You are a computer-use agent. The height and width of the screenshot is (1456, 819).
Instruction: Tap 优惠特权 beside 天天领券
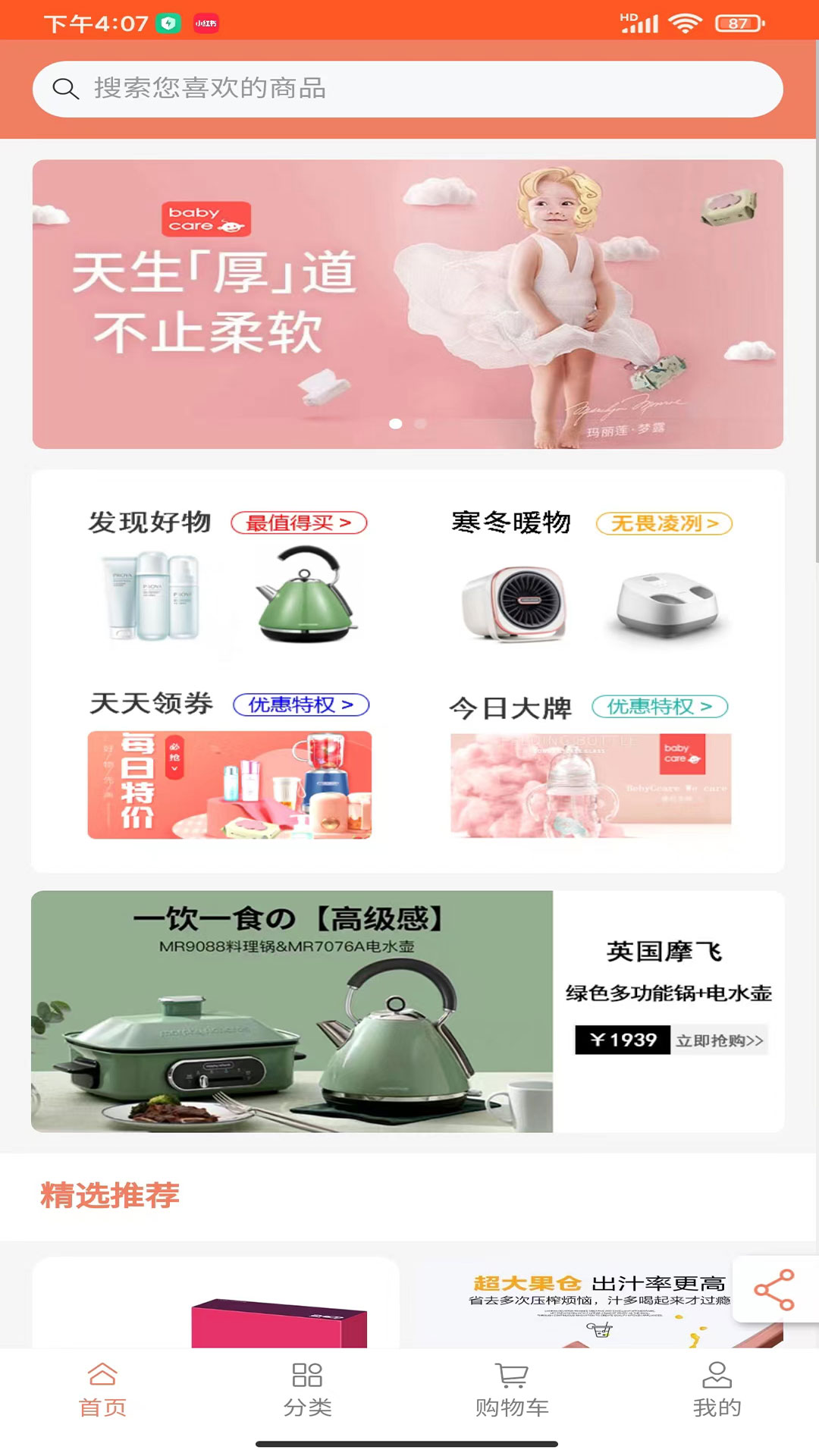(x=300, y=705)
